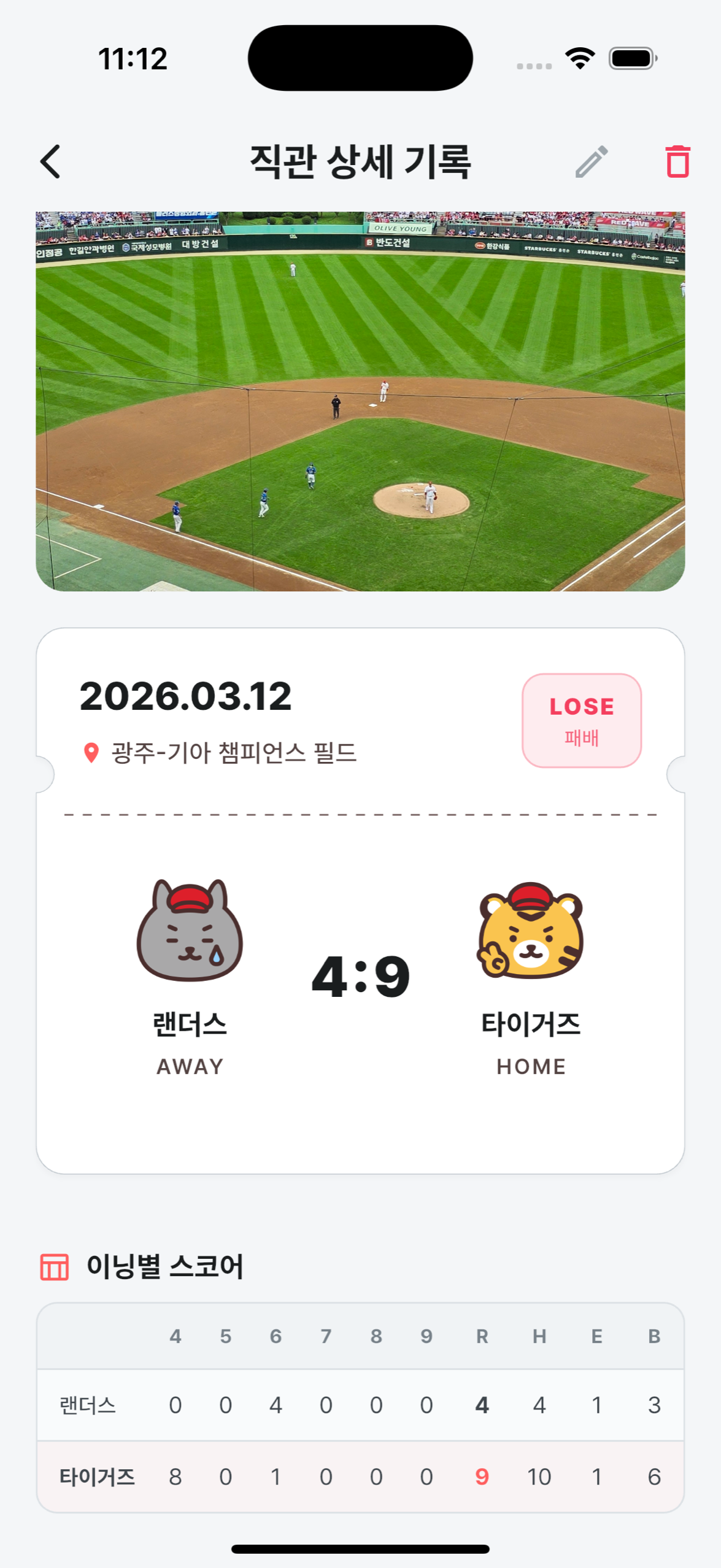Viewport: 721px width, 1568px height.
Task: Tap the red location pin icon
Action: point(91,753)
